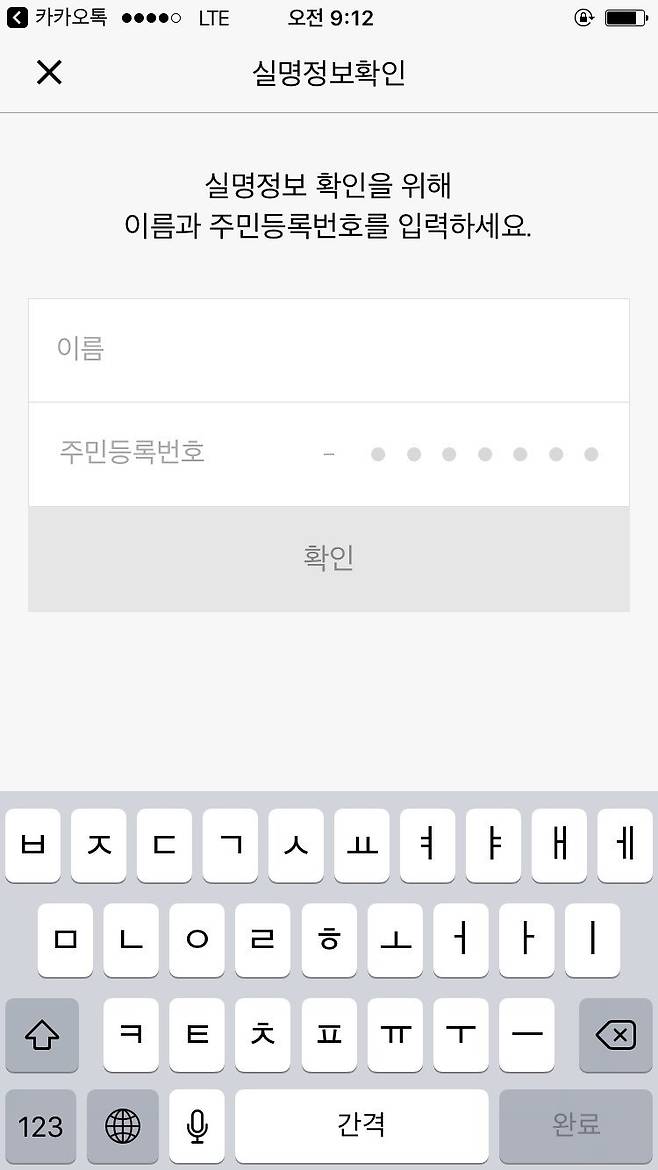Select the 주민등록번호 input field

pos(328,454)
